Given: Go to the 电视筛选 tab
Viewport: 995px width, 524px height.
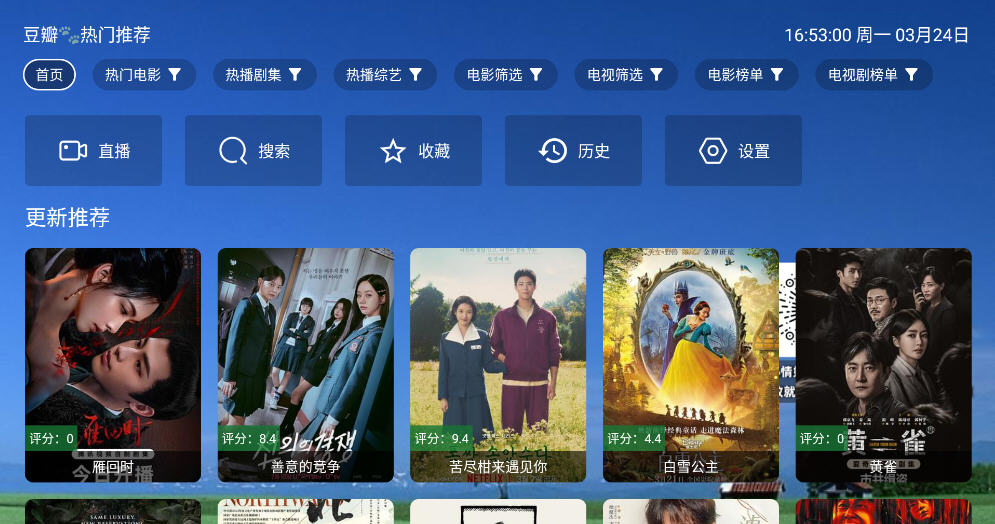Looking at the screenshot, I should point(626,75).
